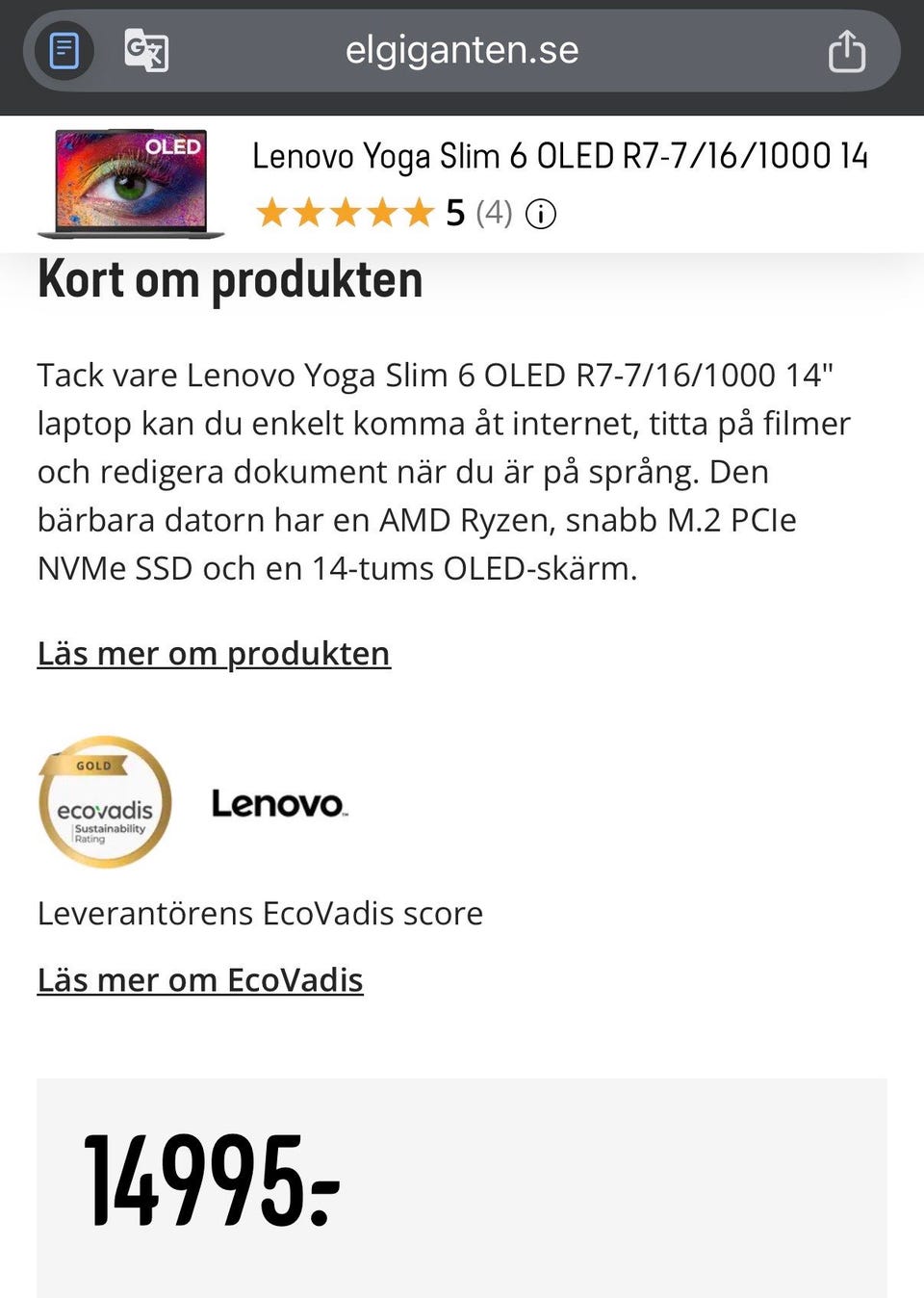Select the gold EcoVadis badge
924x1298 pixels.
click(104, 803)
